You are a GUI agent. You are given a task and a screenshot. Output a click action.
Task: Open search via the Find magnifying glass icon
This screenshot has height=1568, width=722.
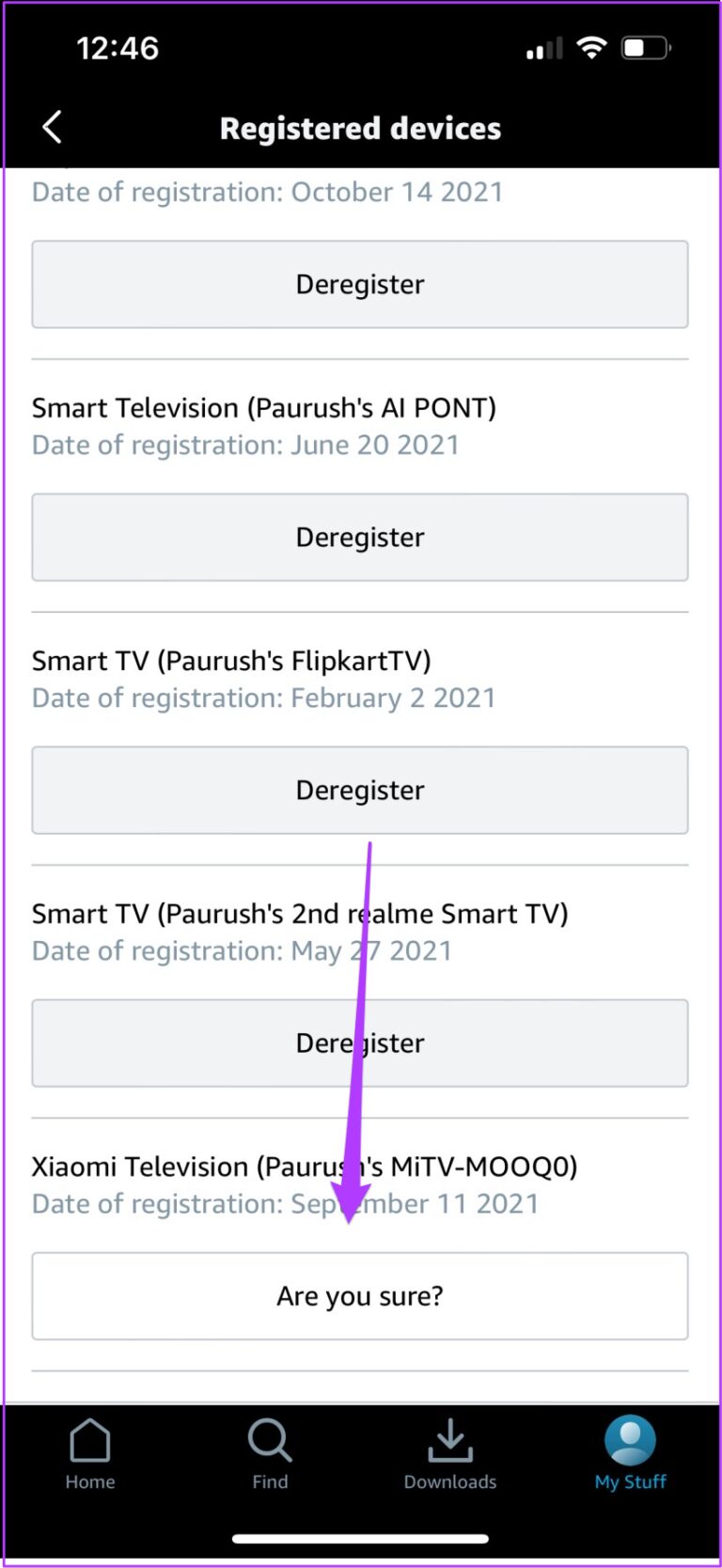(x=269, y=1438)
